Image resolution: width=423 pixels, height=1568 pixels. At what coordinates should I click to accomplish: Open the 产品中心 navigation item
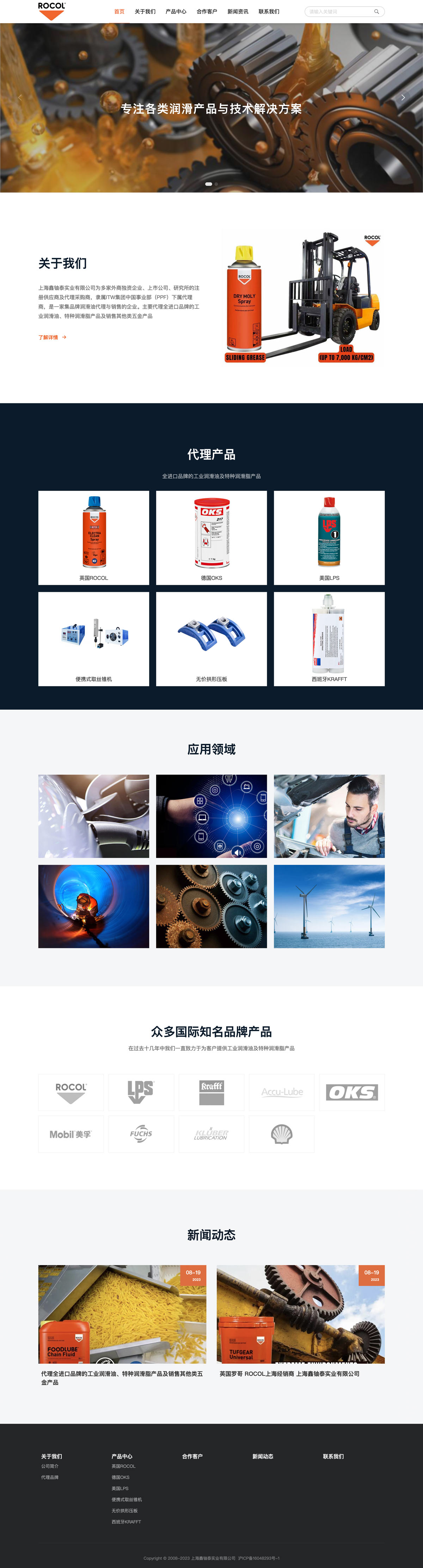176,12
